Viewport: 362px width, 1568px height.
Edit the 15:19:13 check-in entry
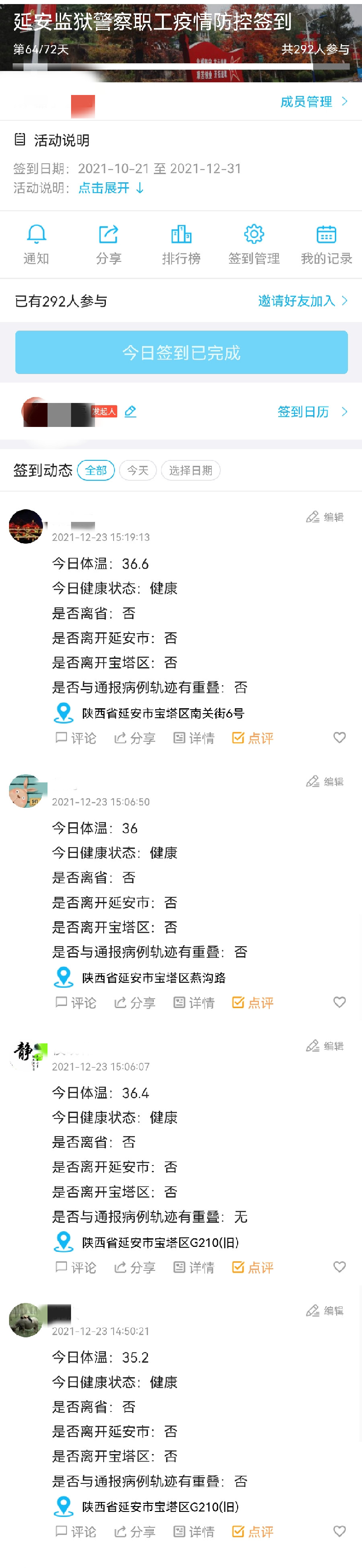point(325,517)
